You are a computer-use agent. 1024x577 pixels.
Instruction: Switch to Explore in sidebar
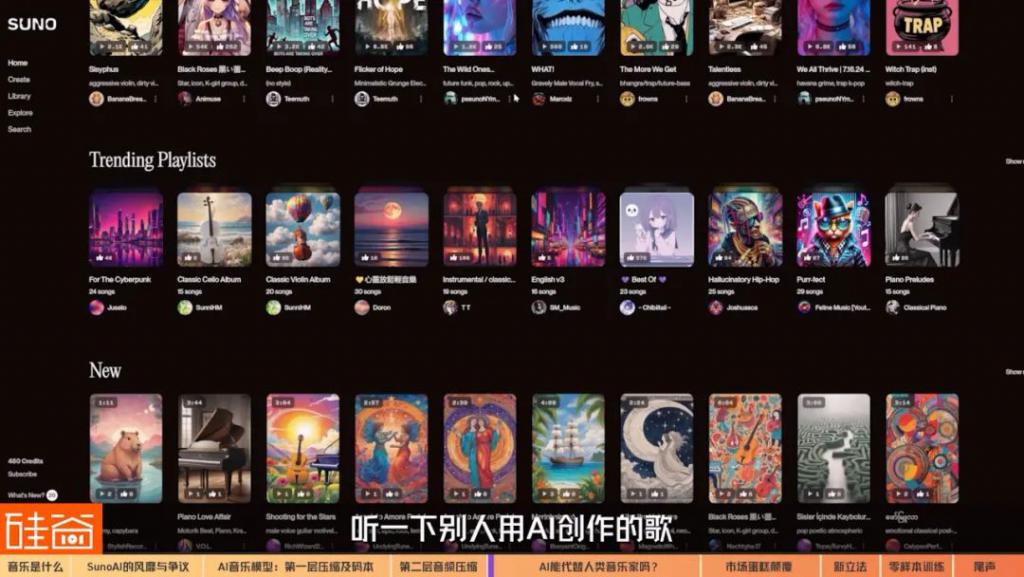[x=20, y=113]
